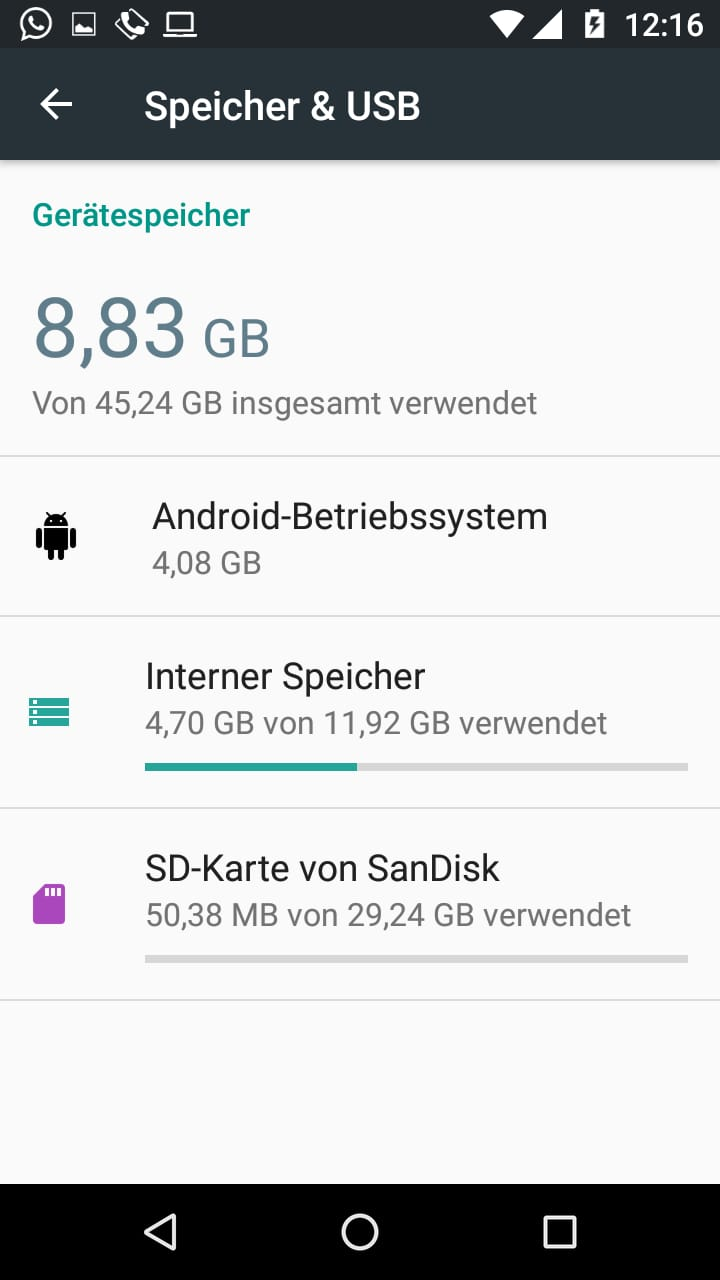Go back using the app bar arrow
Image resolution: width=720 pixels, height=1280 pixels.
(56, 104)
